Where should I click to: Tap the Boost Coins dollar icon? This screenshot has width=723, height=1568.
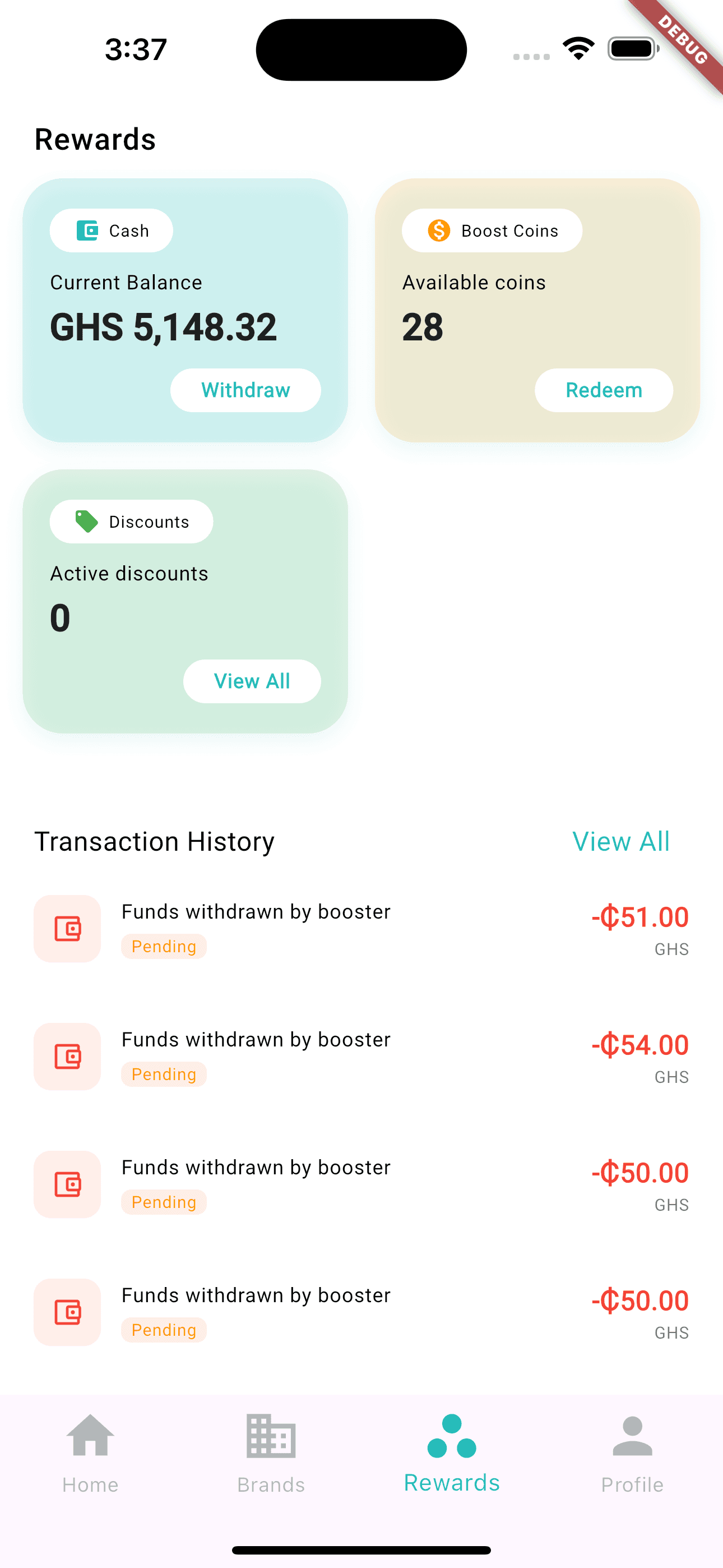[438, 230]
